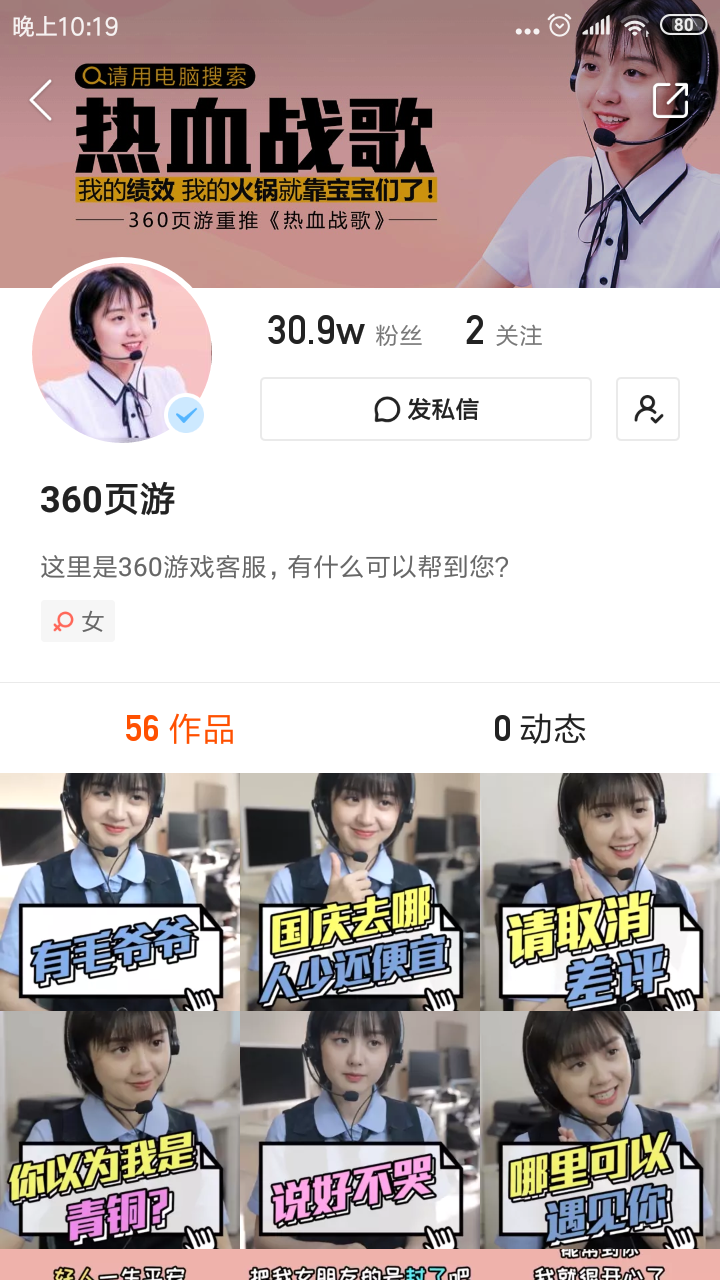Open the 说好不哭 video
Image resolution: width=720 pixels, height=1280 pixels.
(360, 1130)
